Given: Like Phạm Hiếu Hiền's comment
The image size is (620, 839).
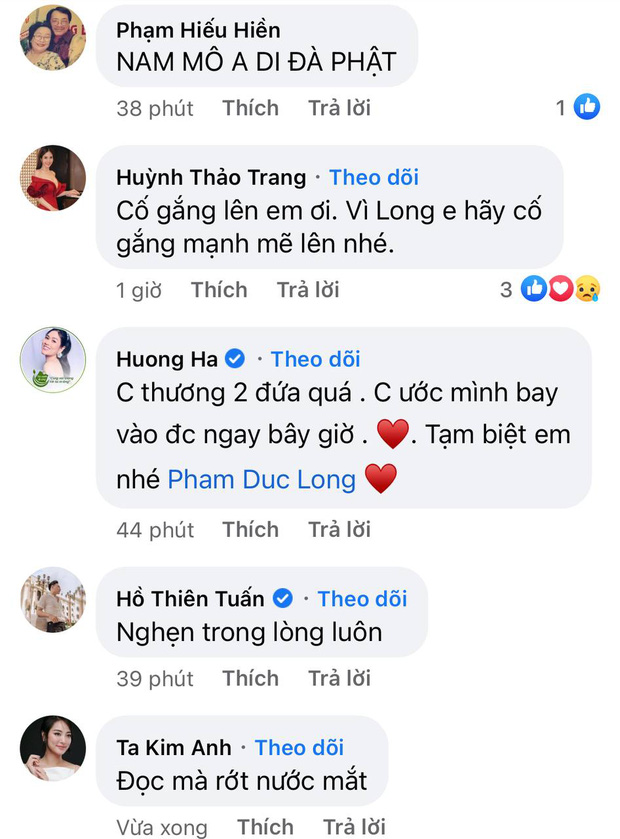Looking at the screenshot, I should pos(250,108).
